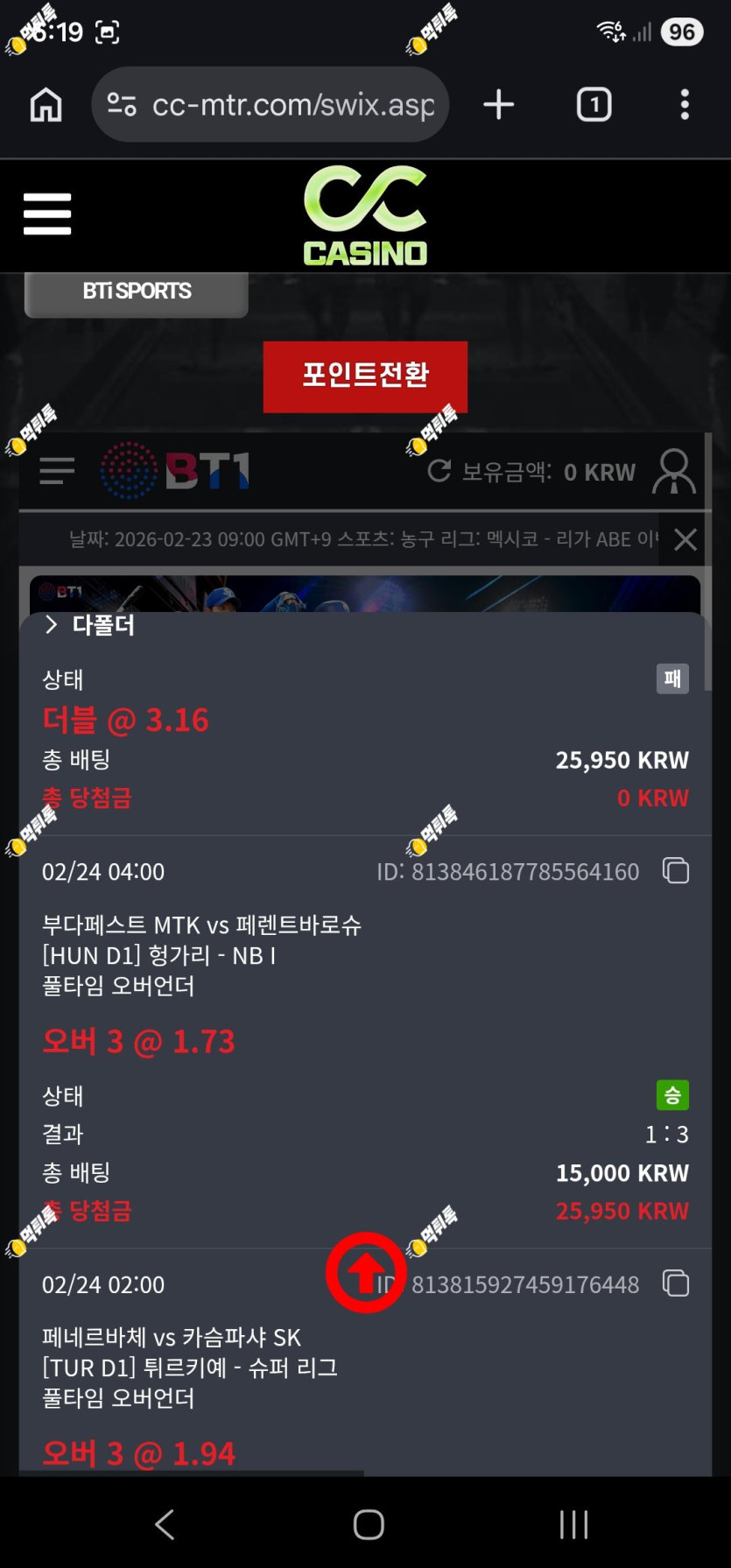Open a new browser tab
Viewport: 731px width, 1568px height.
tap(498, 105)
